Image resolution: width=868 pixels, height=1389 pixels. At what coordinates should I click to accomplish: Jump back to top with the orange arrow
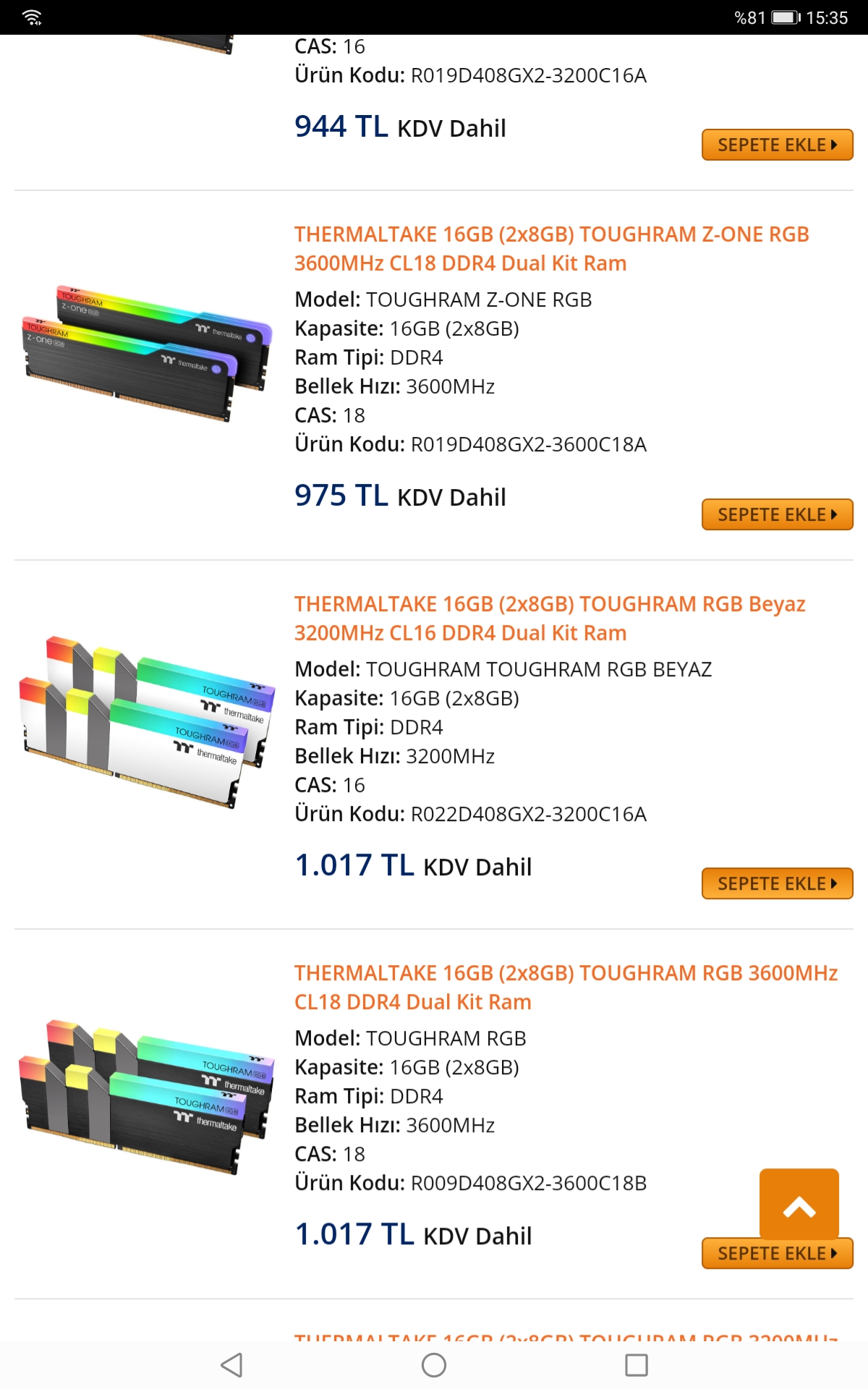799,1205
